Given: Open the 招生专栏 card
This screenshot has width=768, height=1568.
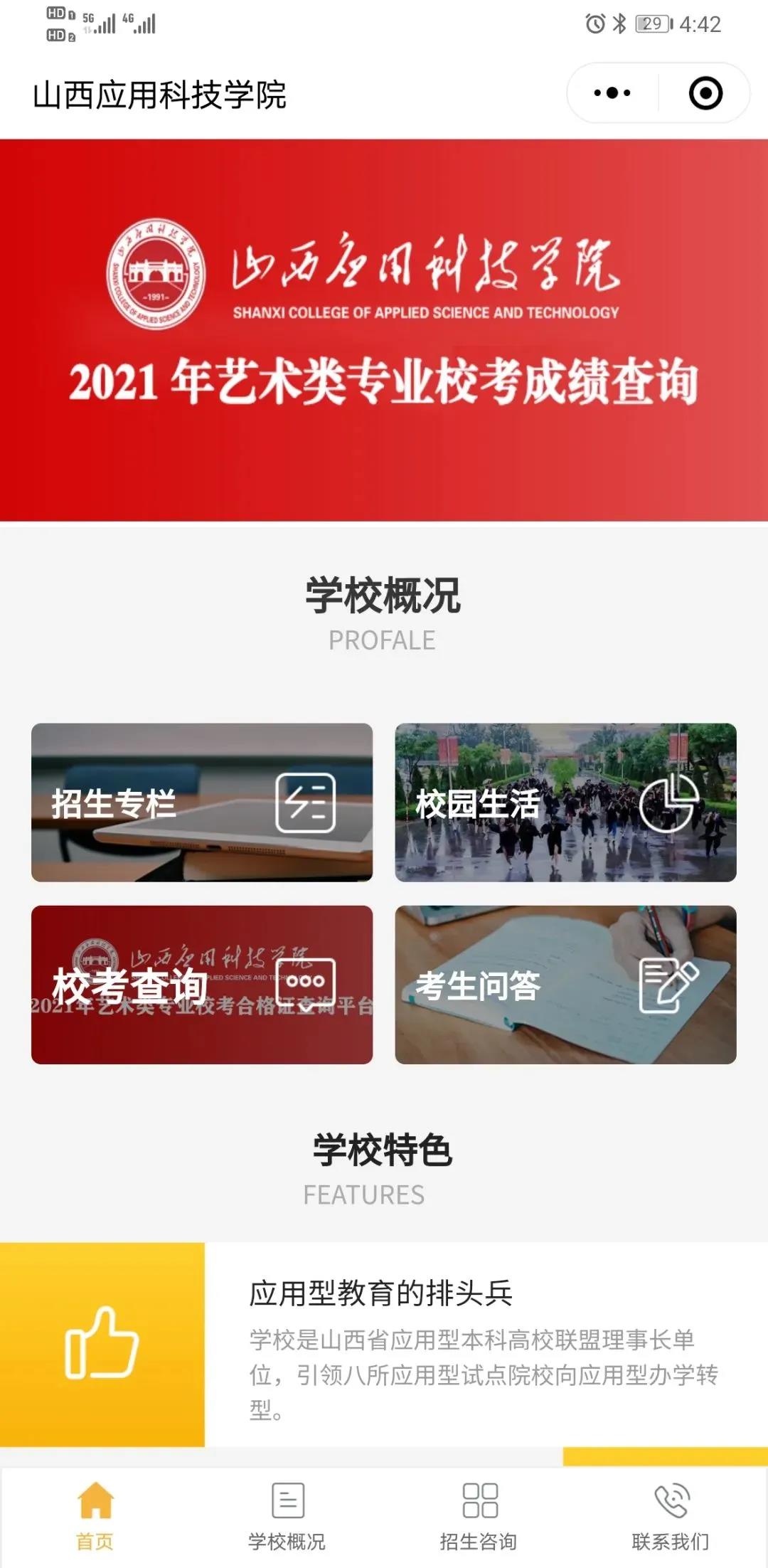Looking at the screenshot, I should (202, 802).
